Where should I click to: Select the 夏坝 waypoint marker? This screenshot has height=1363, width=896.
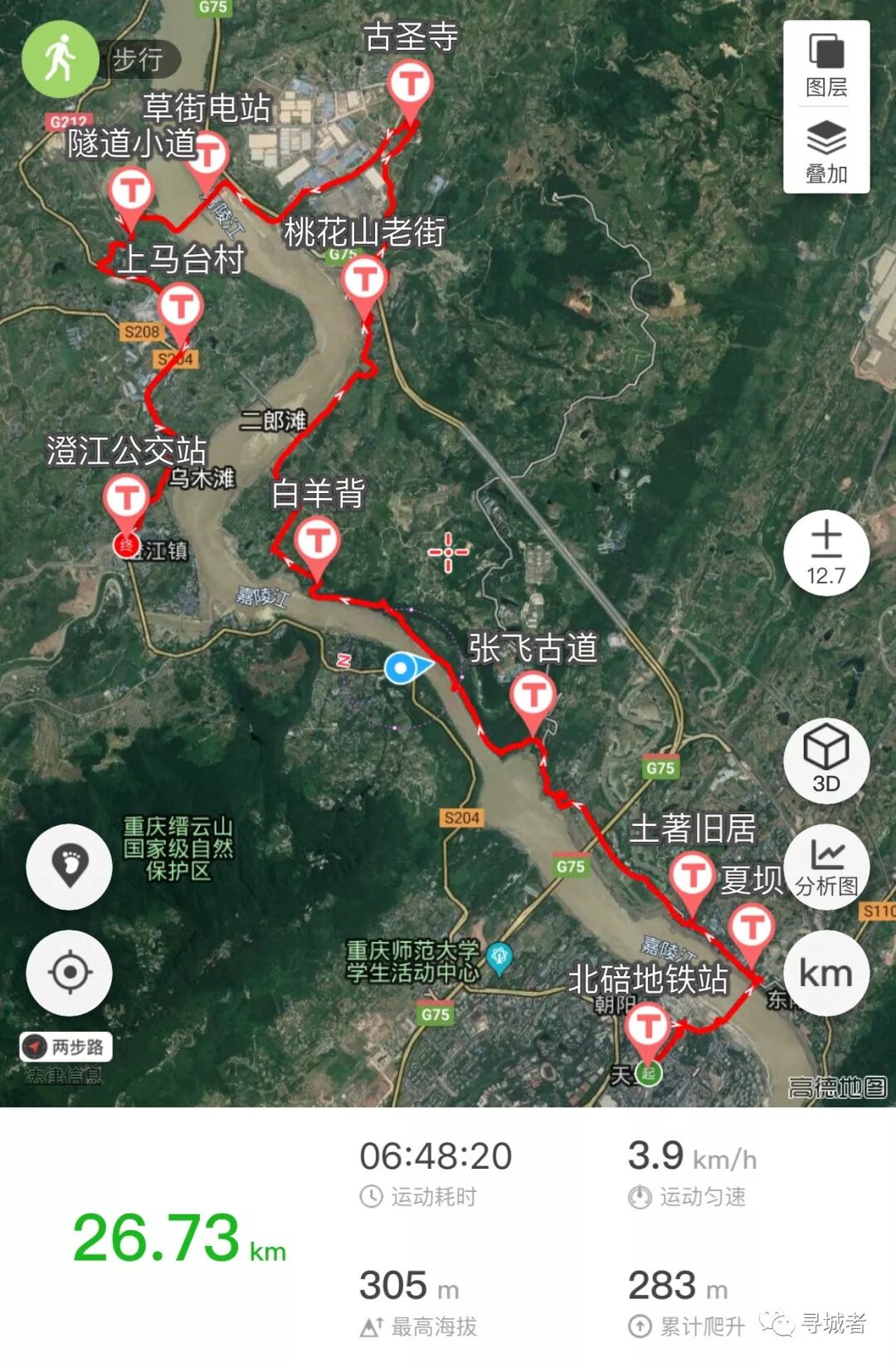coord(752,928)
